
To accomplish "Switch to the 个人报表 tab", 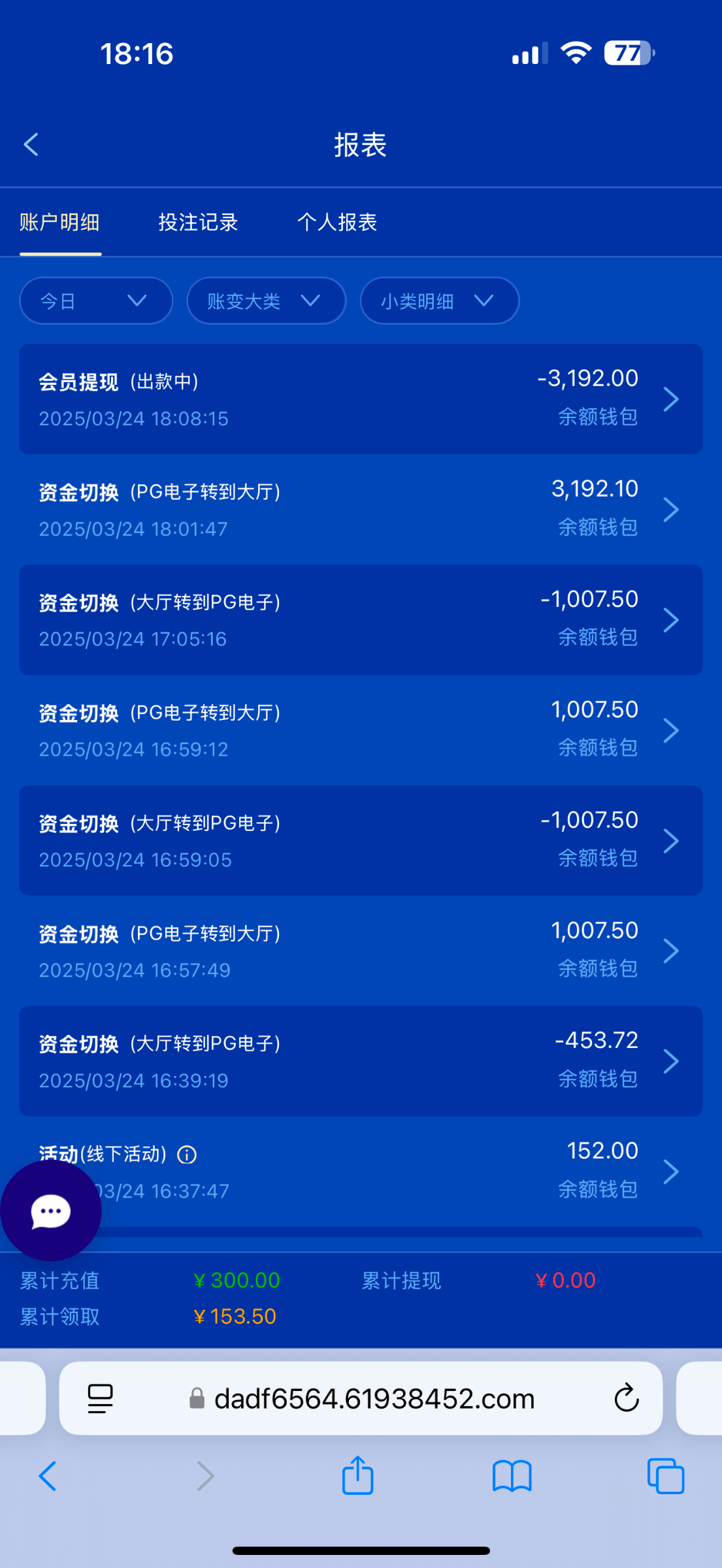I will coord(337,222).
